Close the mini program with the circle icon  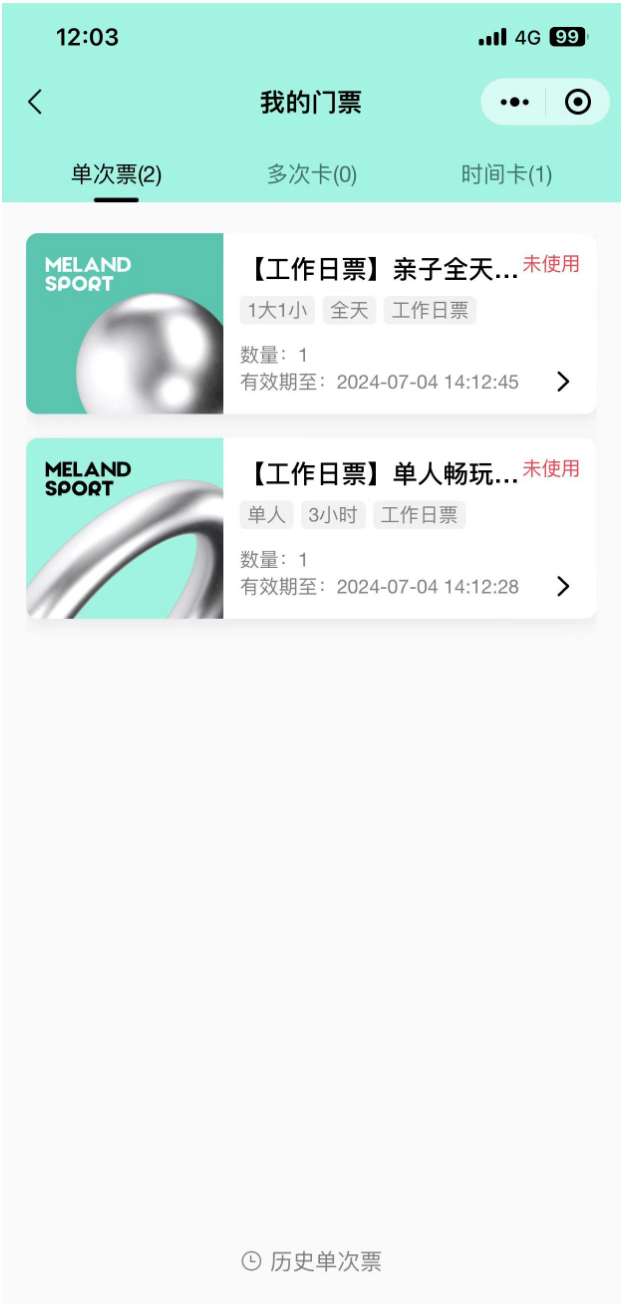pos(578,102)
